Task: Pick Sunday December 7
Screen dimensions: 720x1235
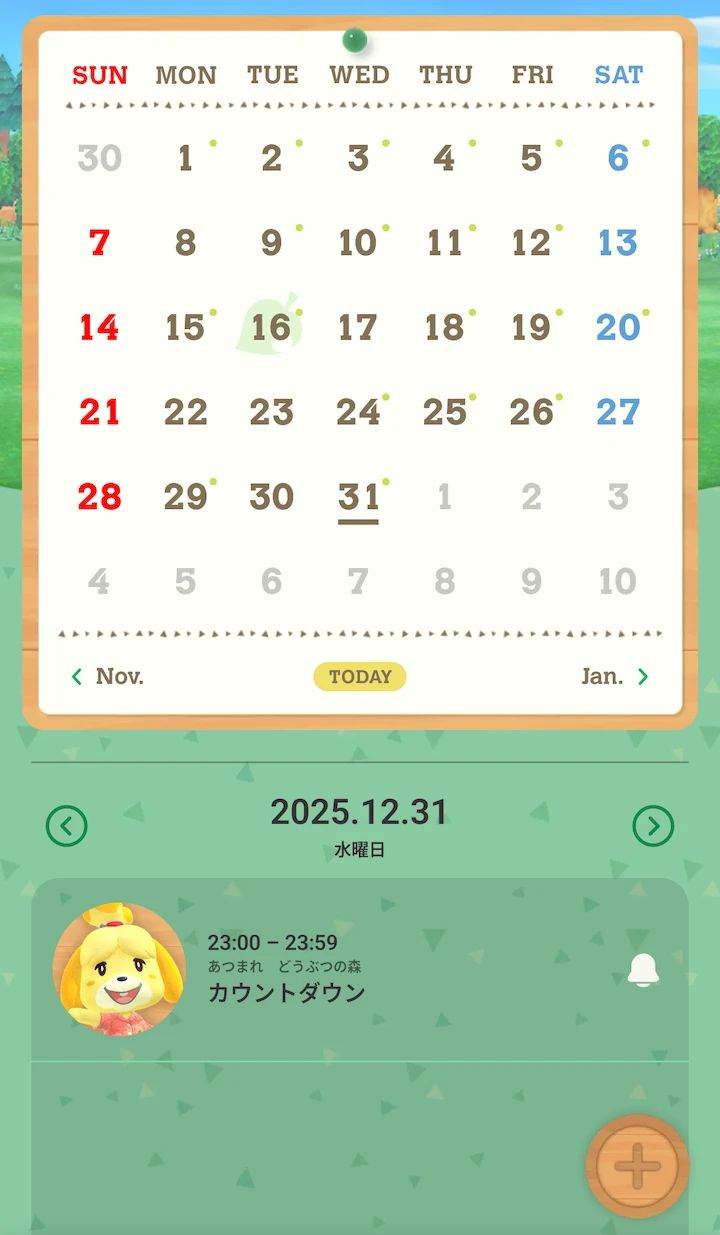Action: [x=99, y=243]
